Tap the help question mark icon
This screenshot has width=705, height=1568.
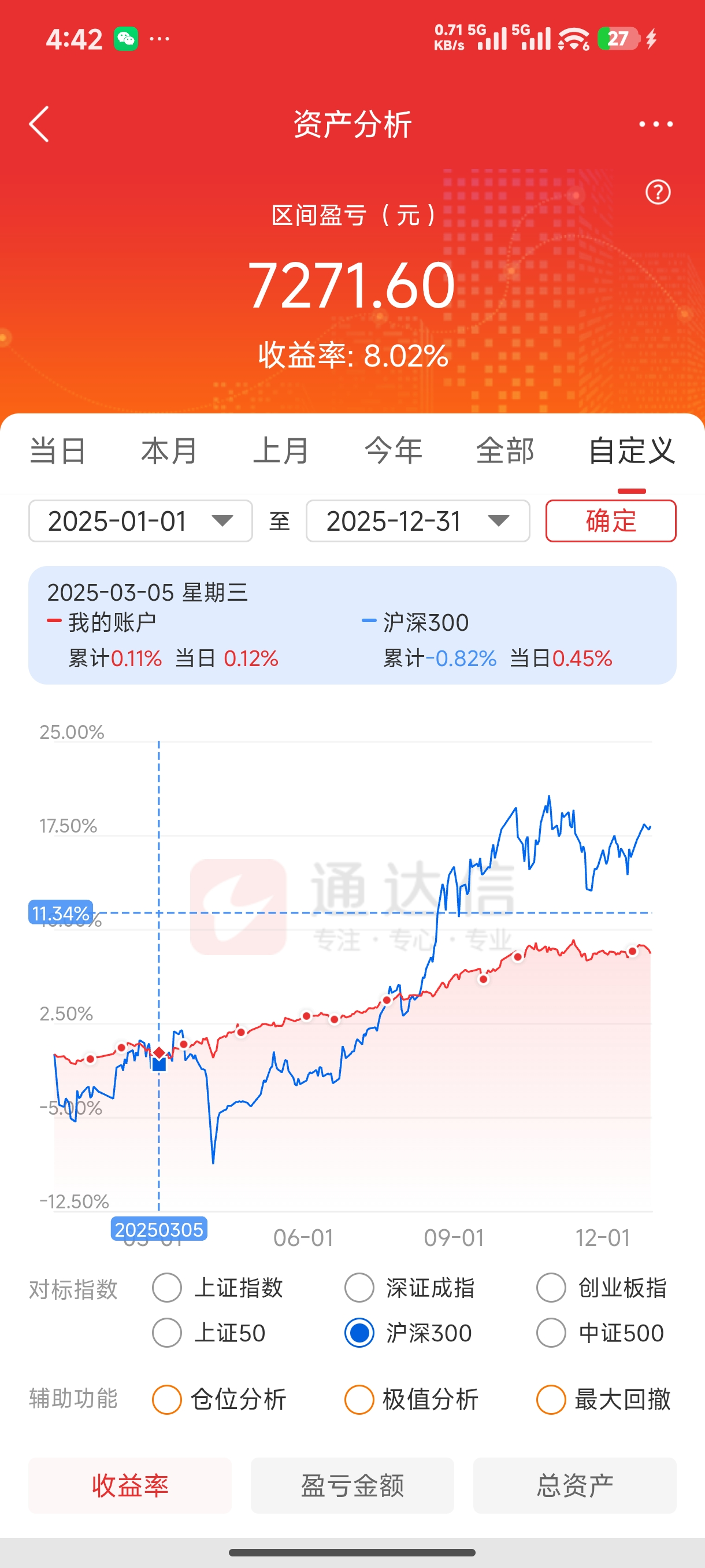pos(658,193)
